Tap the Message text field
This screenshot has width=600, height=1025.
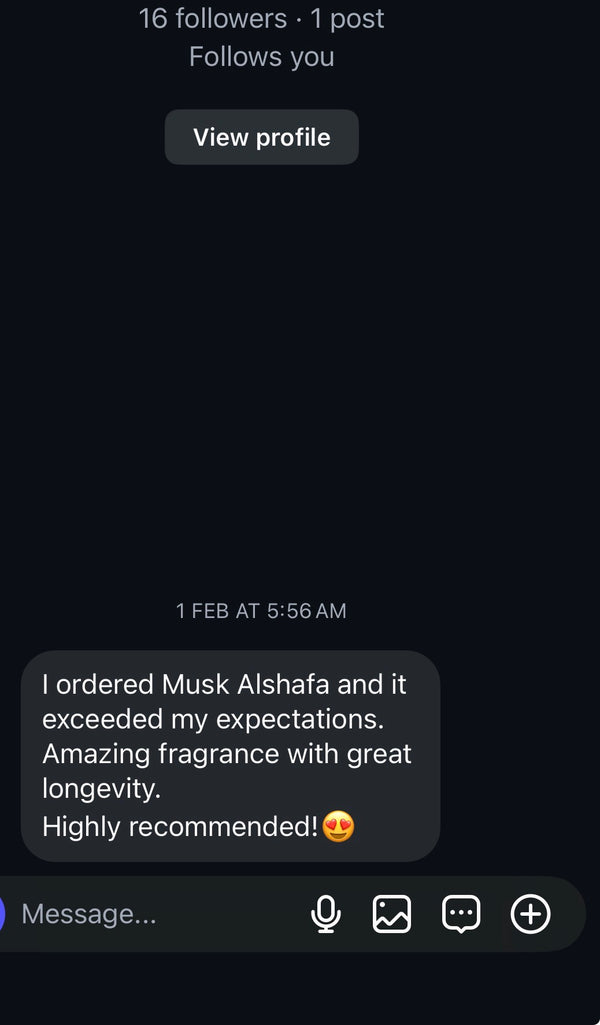(x=150, y=913)
